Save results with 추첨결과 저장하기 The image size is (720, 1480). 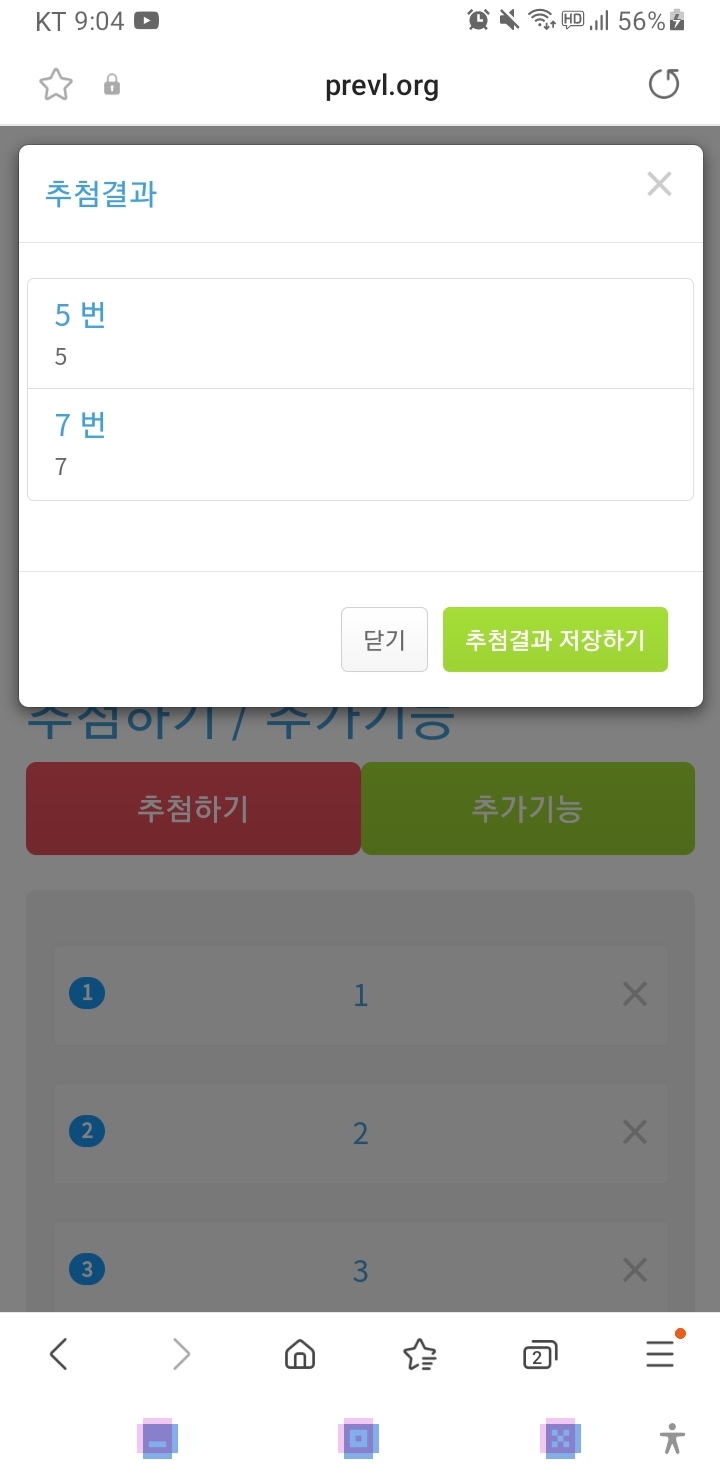555,640
